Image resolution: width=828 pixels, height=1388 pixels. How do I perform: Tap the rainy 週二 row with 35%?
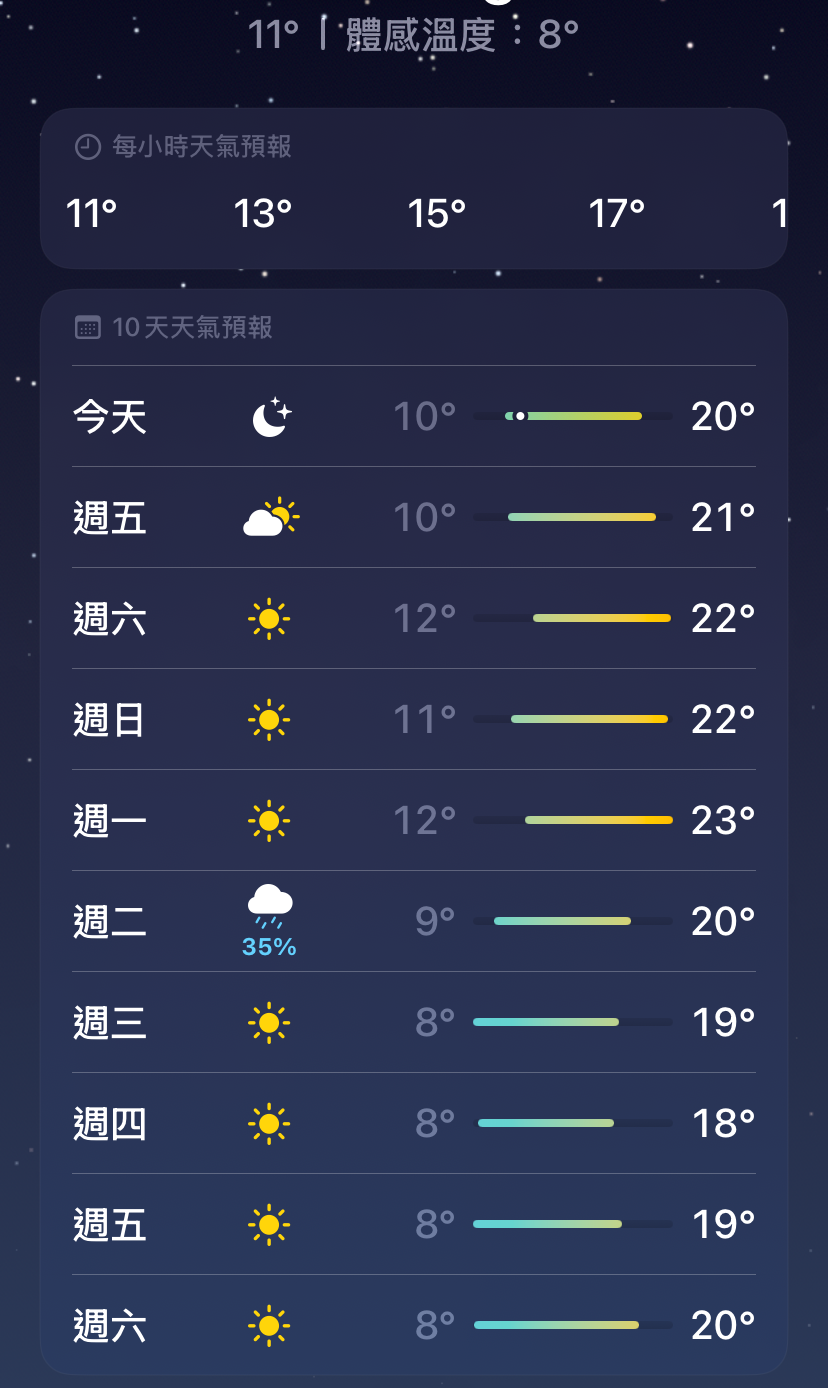coord(414,921)
